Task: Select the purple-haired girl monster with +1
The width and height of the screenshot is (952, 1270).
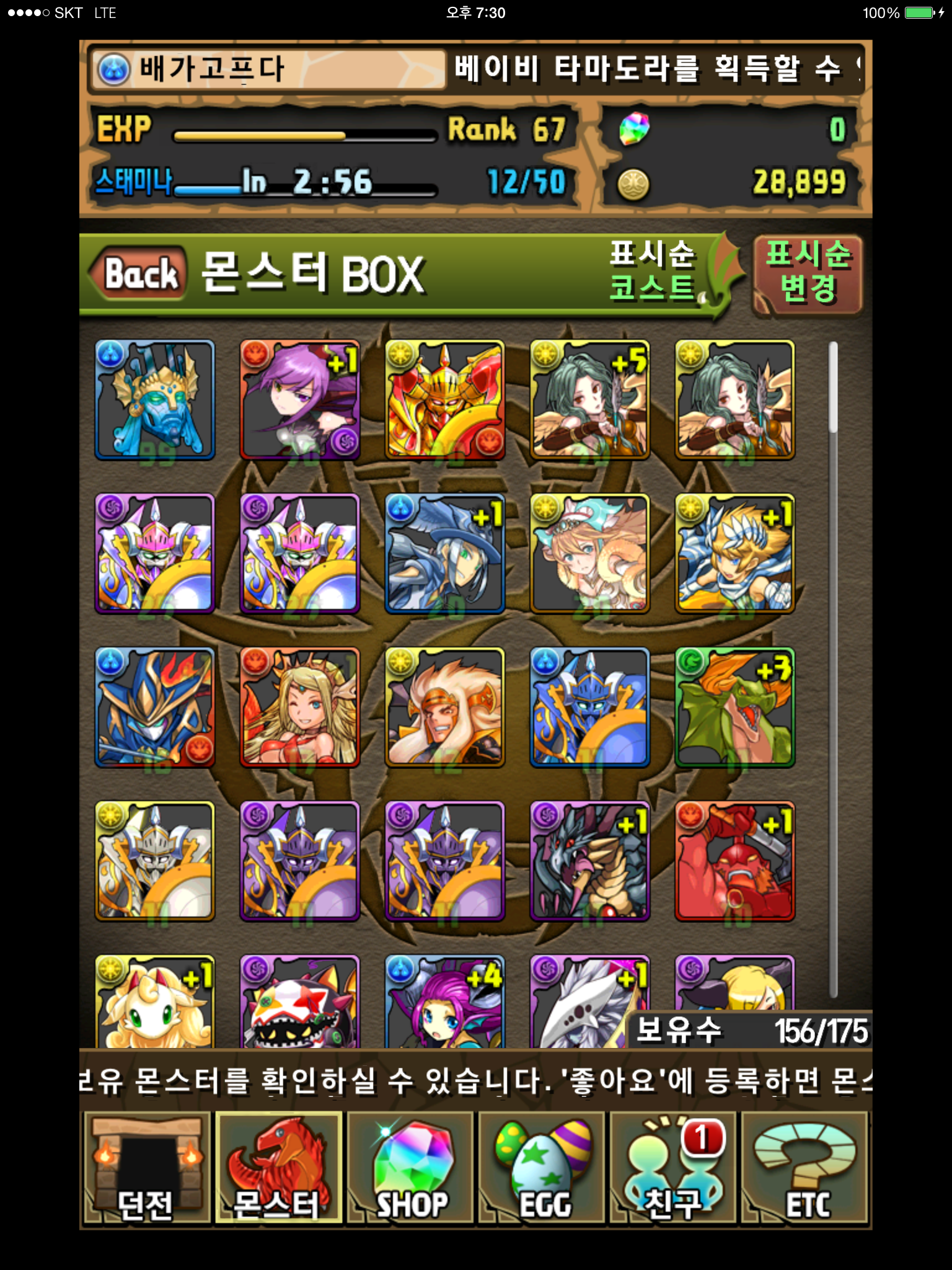Action: coord(300,400)
